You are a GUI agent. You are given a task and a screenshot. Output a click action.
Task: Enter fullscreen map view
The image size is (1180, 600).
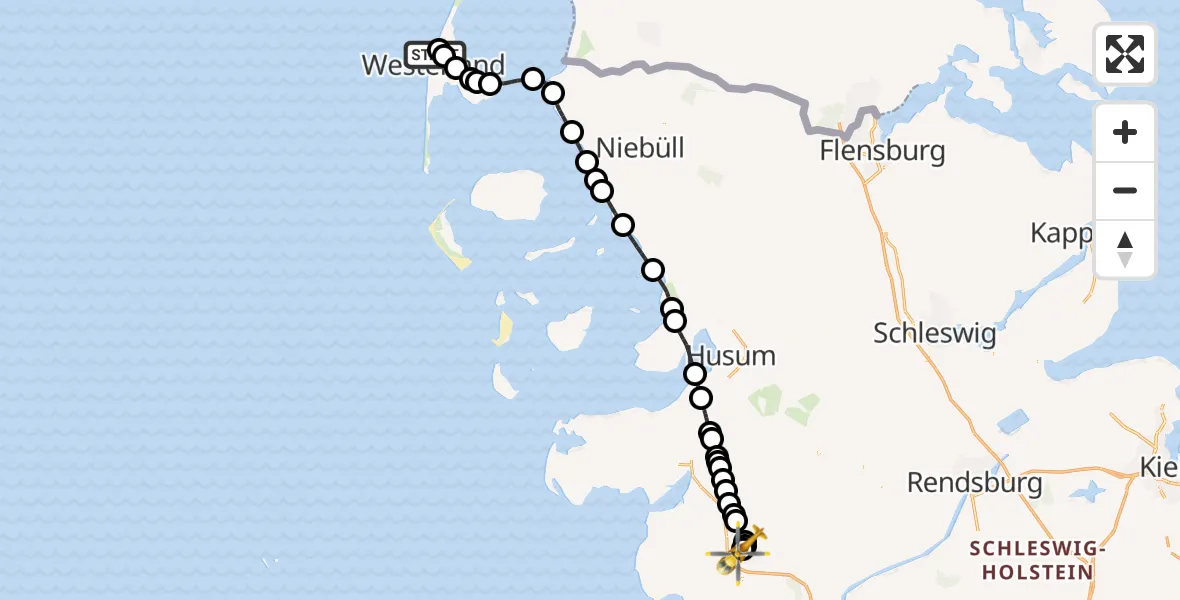click(1125, 54)
